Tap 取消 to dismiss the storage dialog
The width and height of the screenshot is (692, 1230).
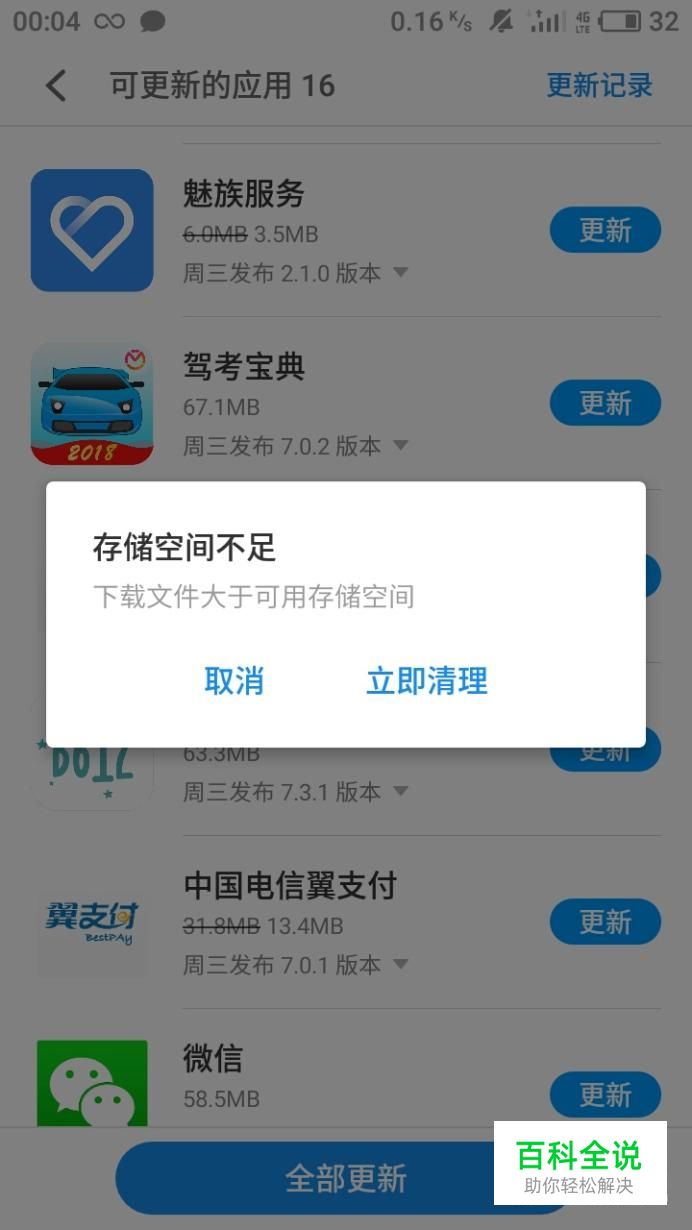[234, 681]
